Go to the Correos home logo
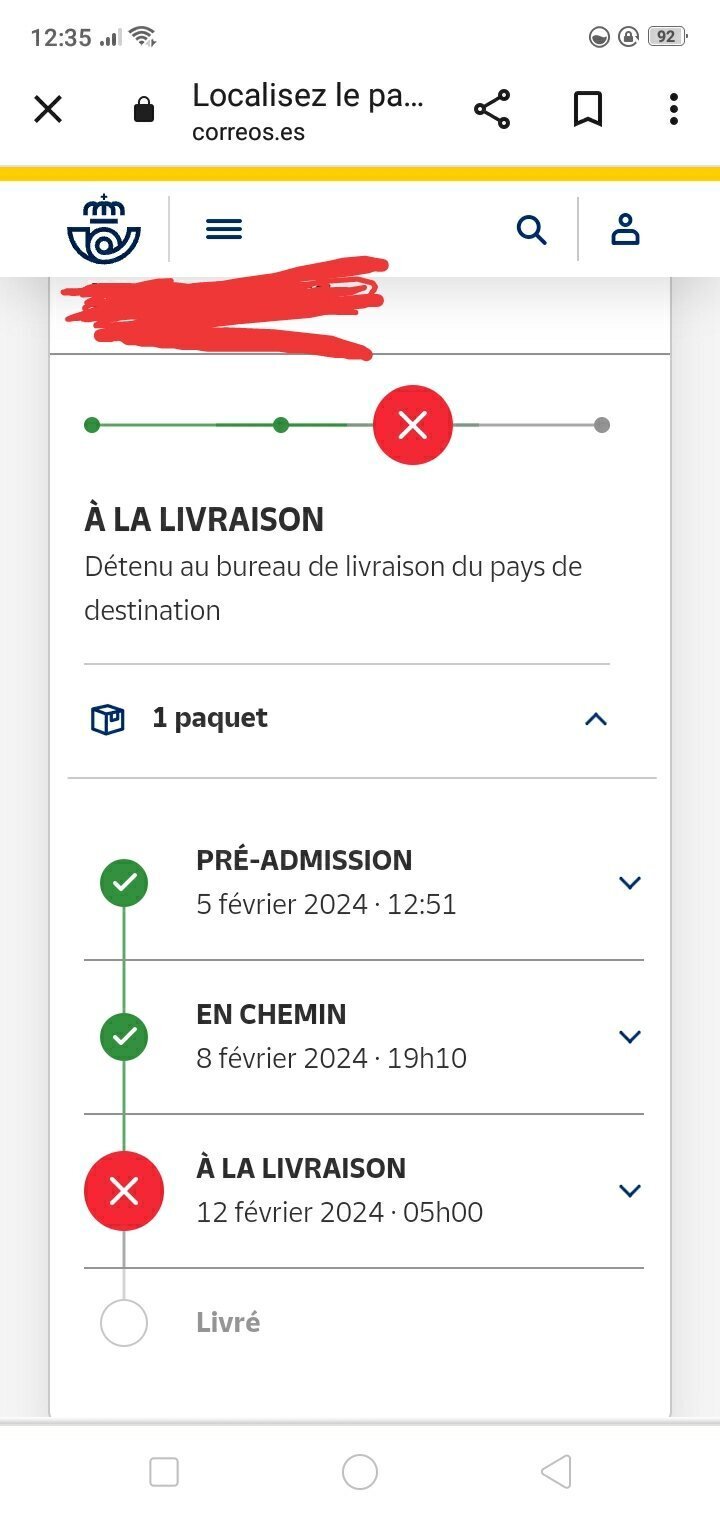 pos(104,229)
